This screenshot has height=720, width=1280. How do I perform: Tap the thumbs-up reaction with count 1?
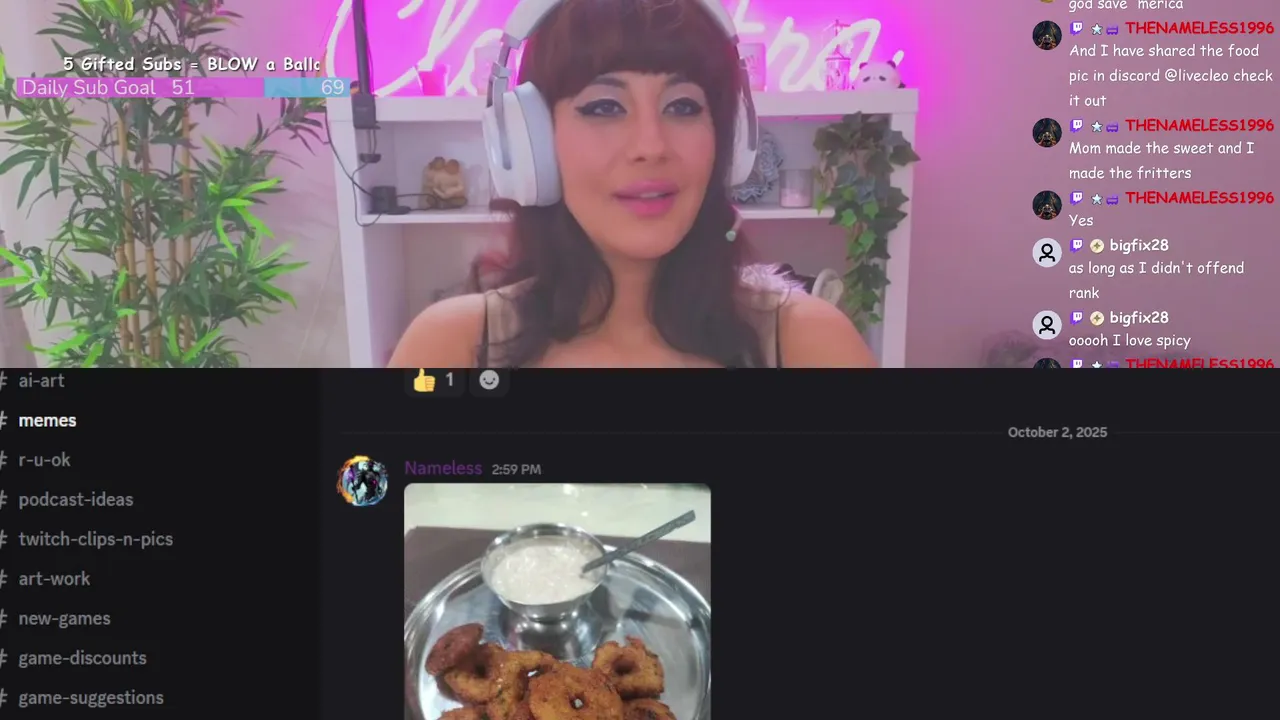coord(433,380)
